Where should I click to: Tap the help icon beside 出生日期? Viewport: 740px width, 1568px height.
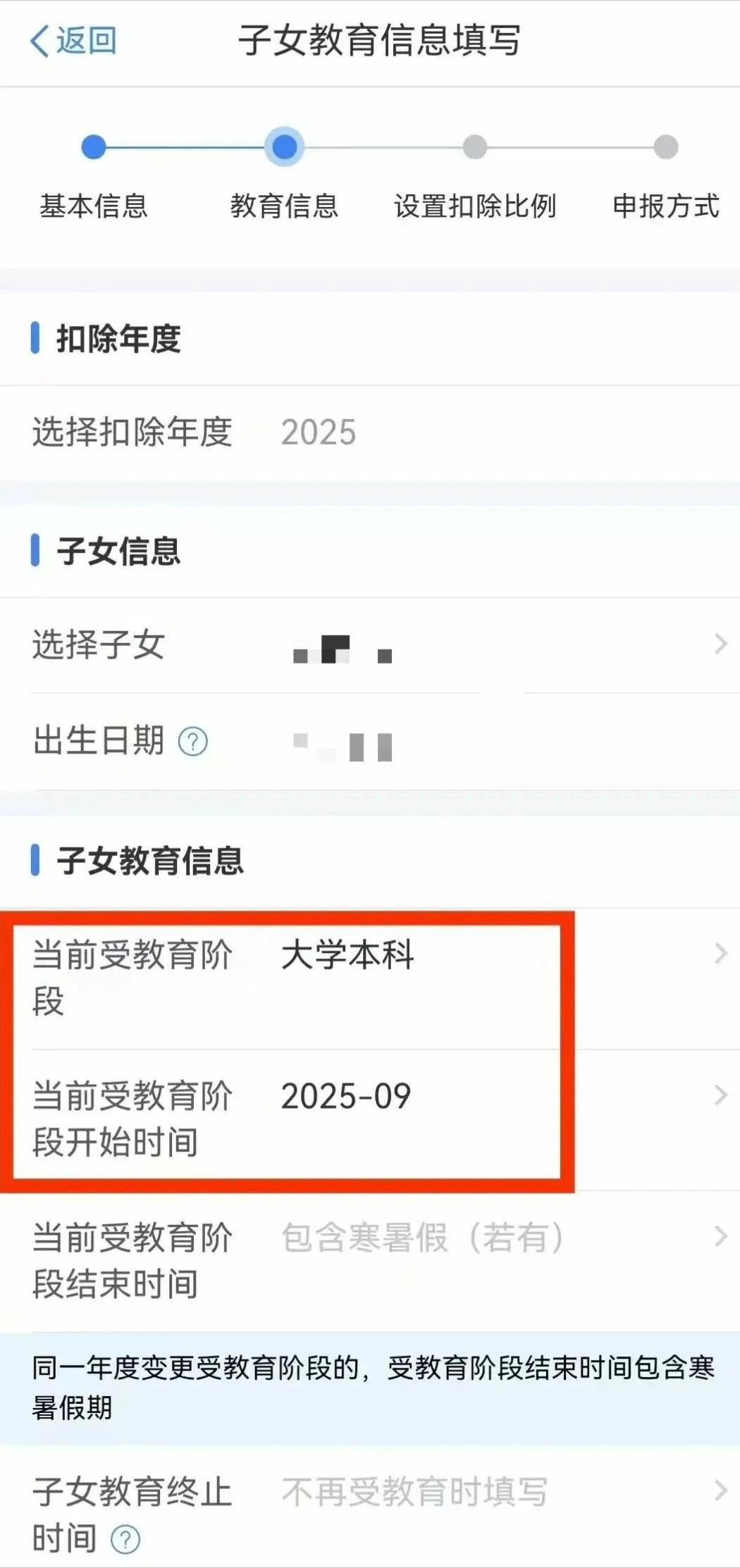193,742
